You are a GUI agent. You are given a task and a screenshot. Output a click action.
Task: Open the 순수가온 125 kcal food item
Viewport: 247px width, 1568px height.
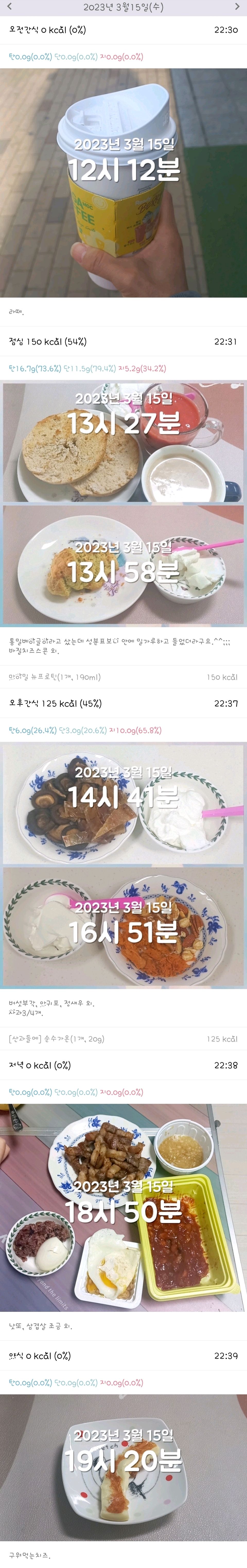[123, 1039]
